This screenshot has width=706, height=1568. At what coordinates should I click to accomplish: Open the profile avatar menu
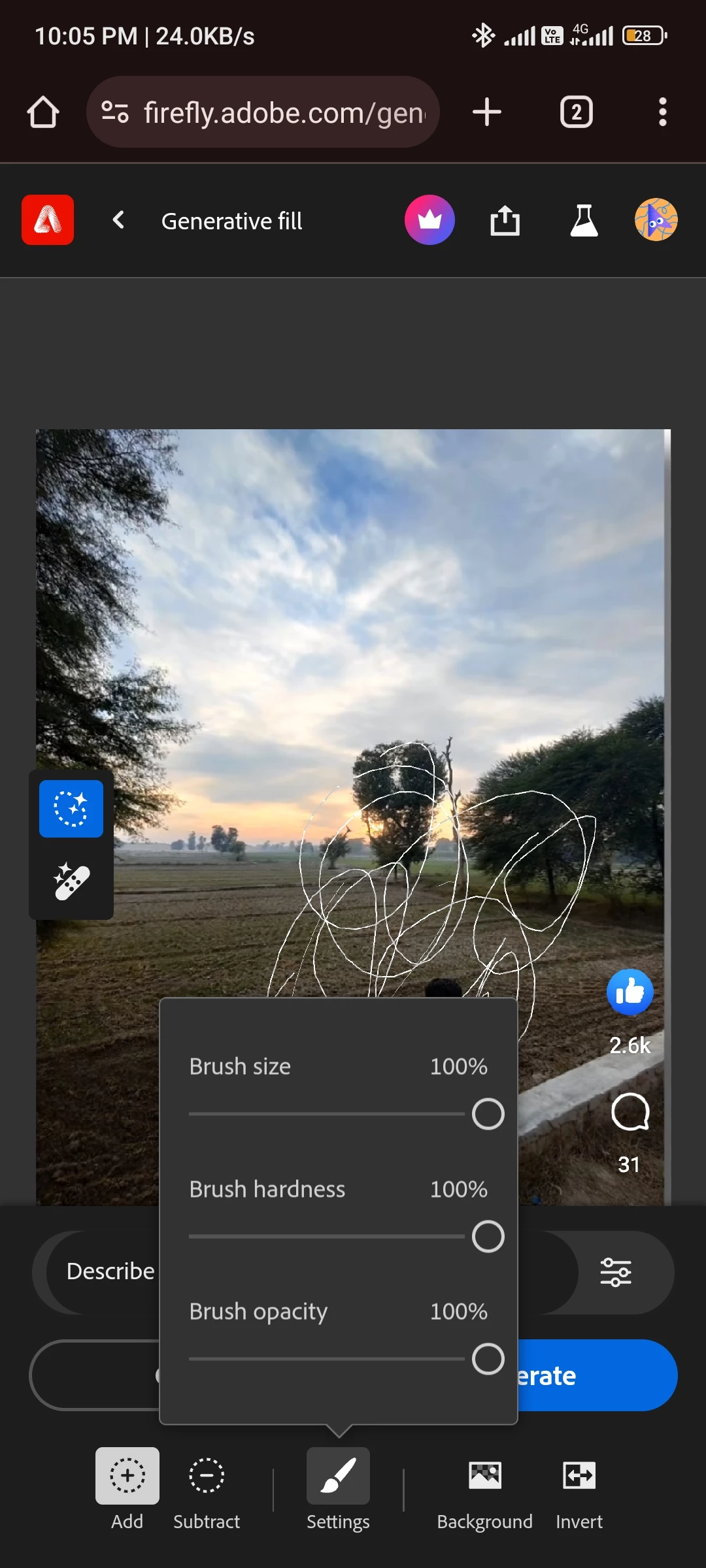coord(656,220)
